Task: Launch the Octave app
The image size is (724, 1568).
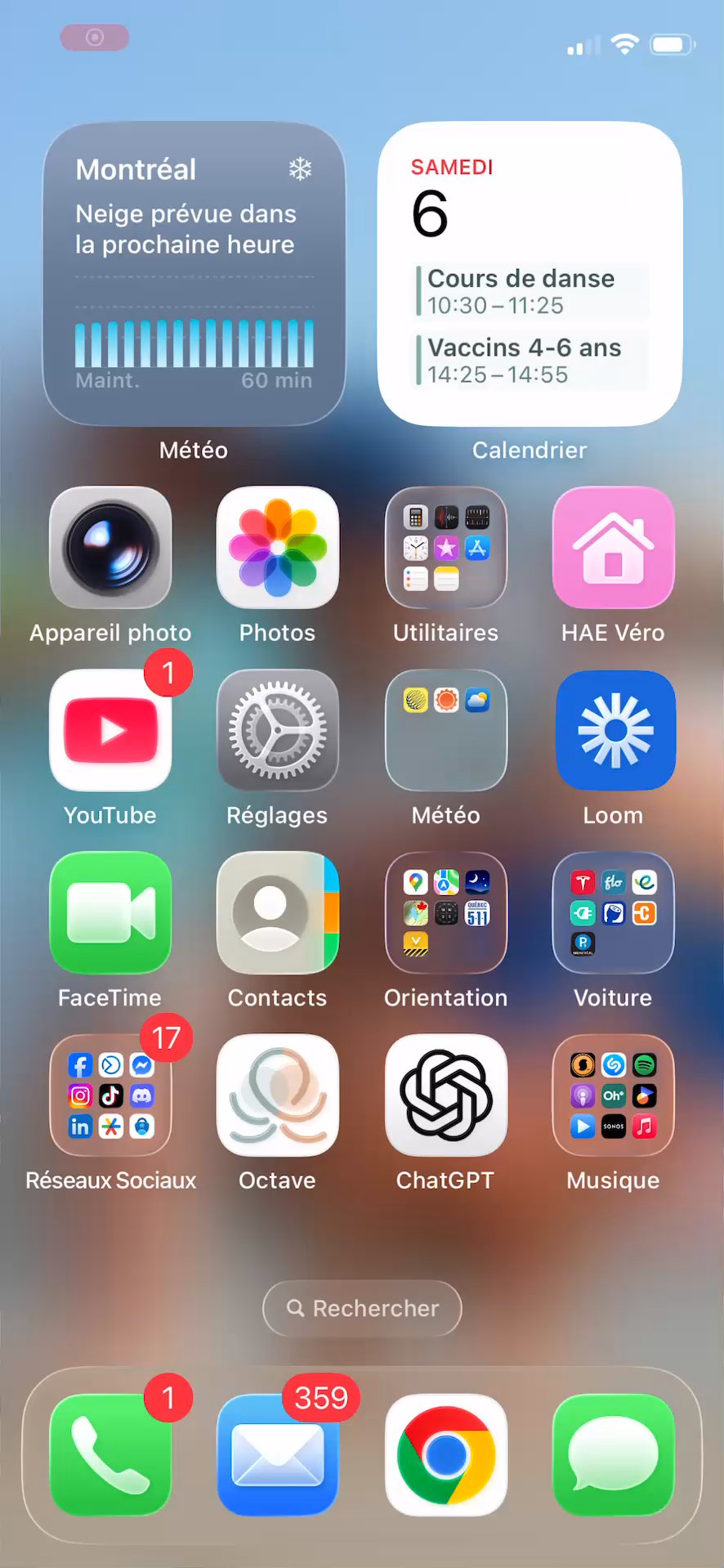Action: pyautogui.click(x=278, y=1095)
